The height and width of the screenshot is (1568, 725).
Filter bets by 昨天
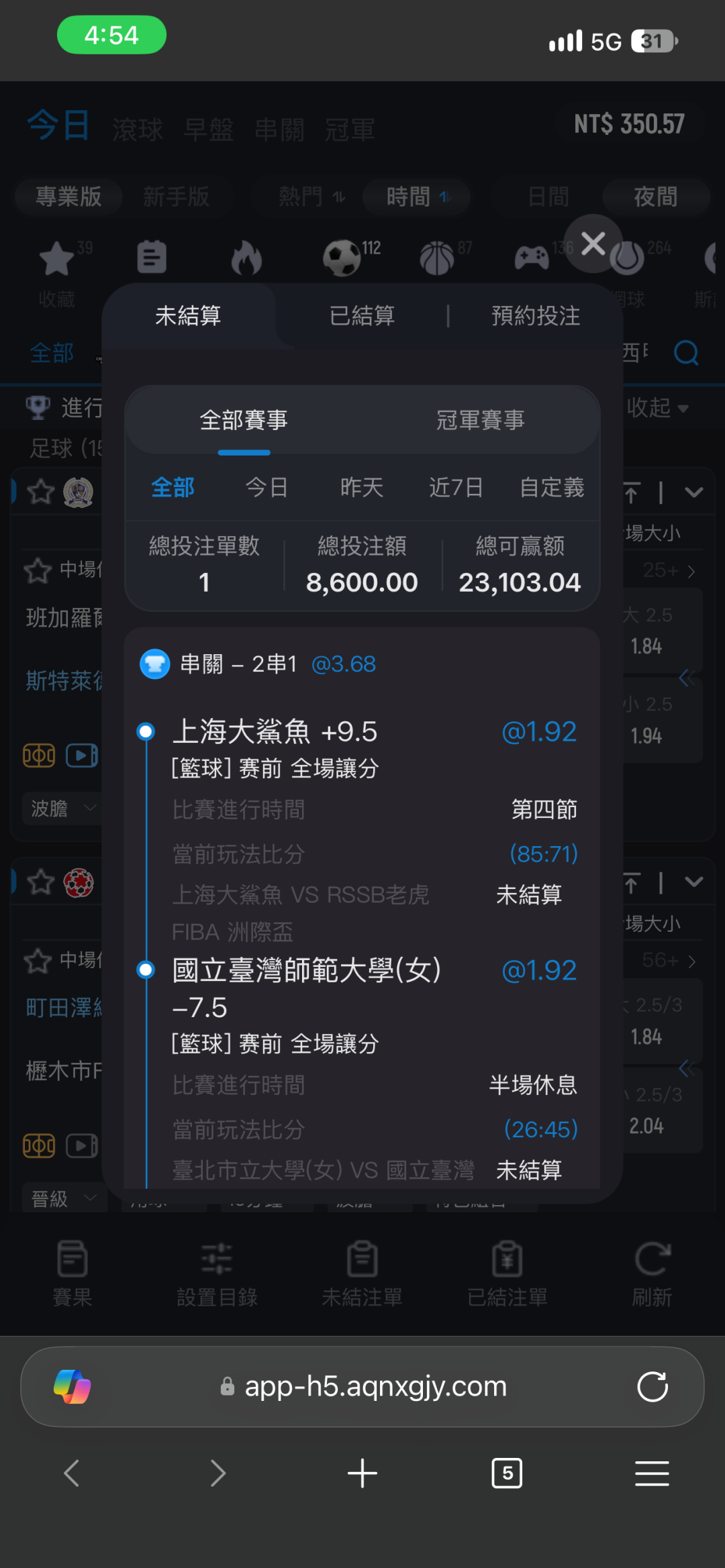pyautogui.click(x=362, y=487)
